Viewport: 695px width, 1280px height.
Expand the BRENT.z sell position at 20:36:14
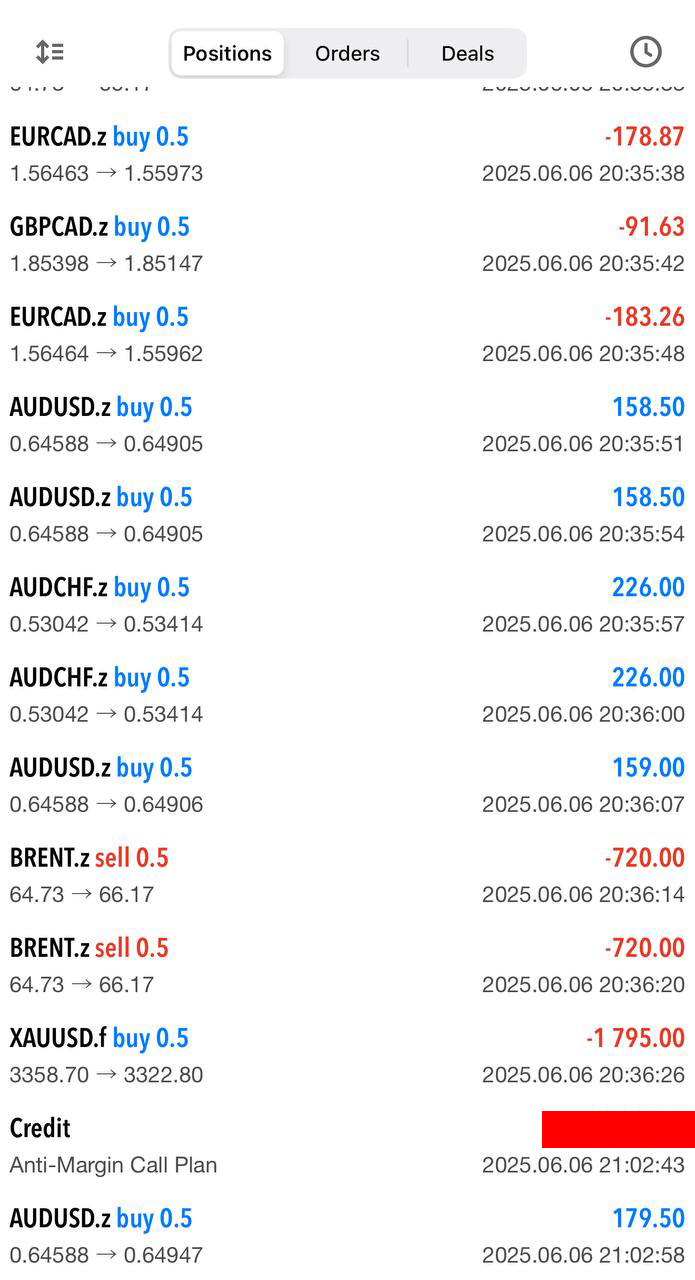(x=347, y=875)
